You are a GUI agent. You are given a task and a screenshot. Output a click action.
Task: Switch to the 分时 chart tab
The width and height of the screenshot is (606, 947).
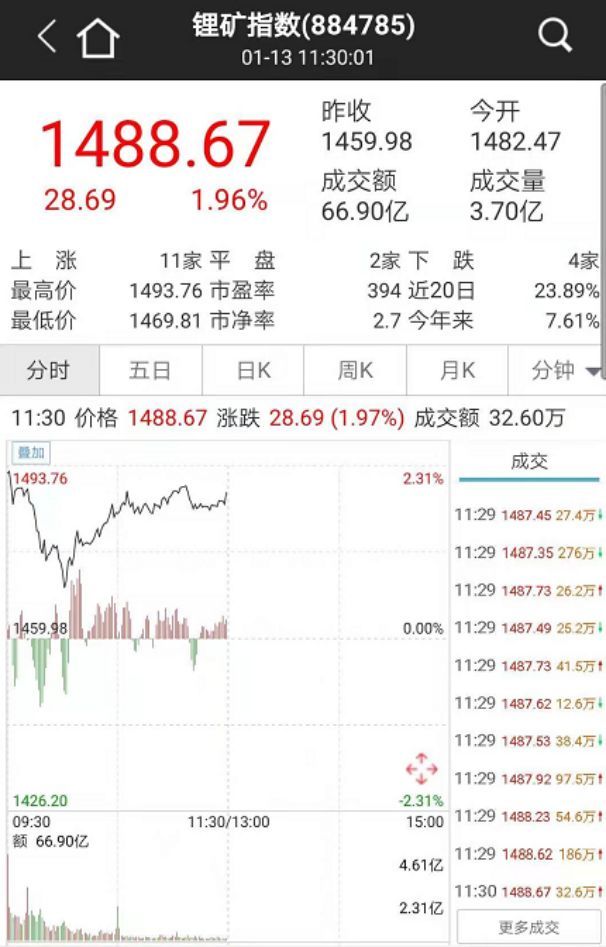click(49, 371)
